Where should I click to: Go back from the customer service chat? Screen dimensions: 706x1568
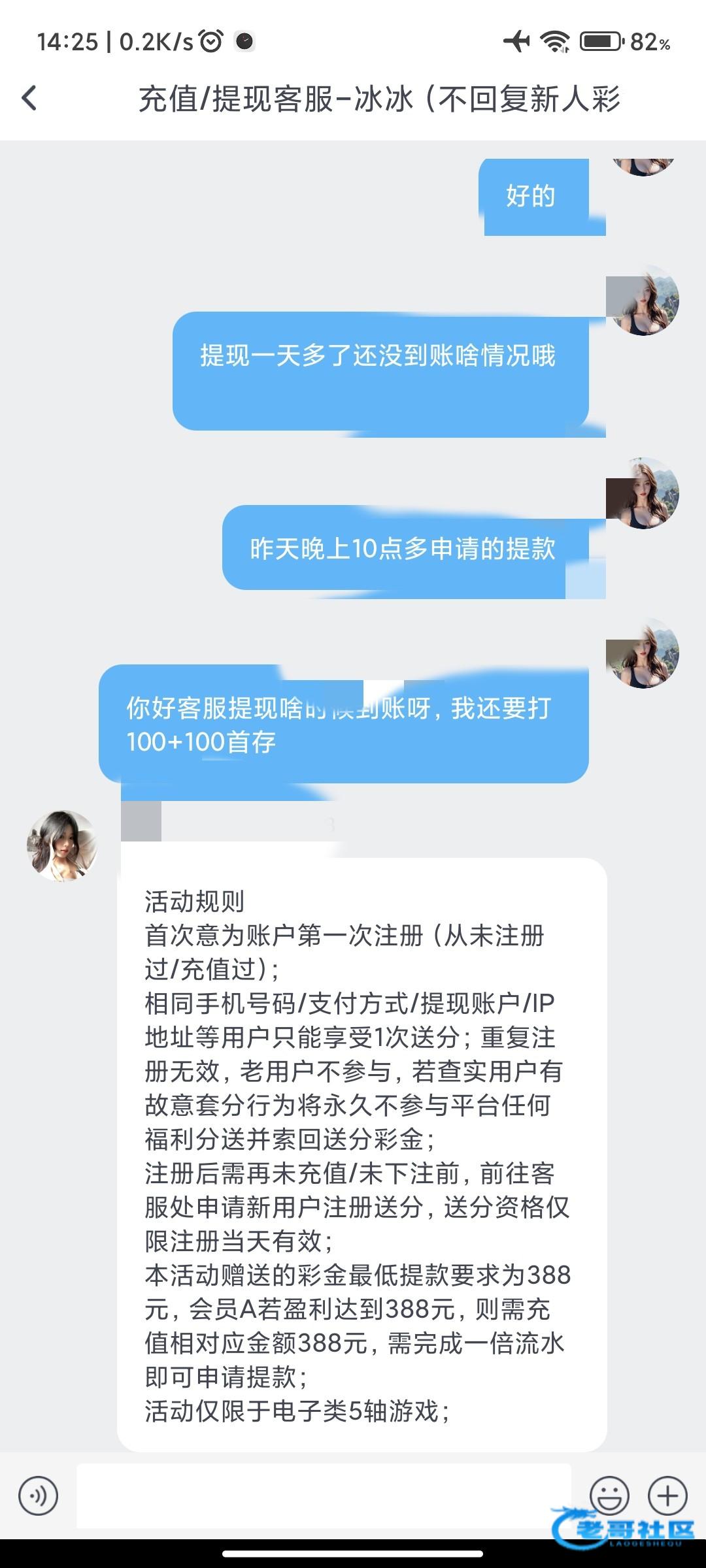click(29, 99)
